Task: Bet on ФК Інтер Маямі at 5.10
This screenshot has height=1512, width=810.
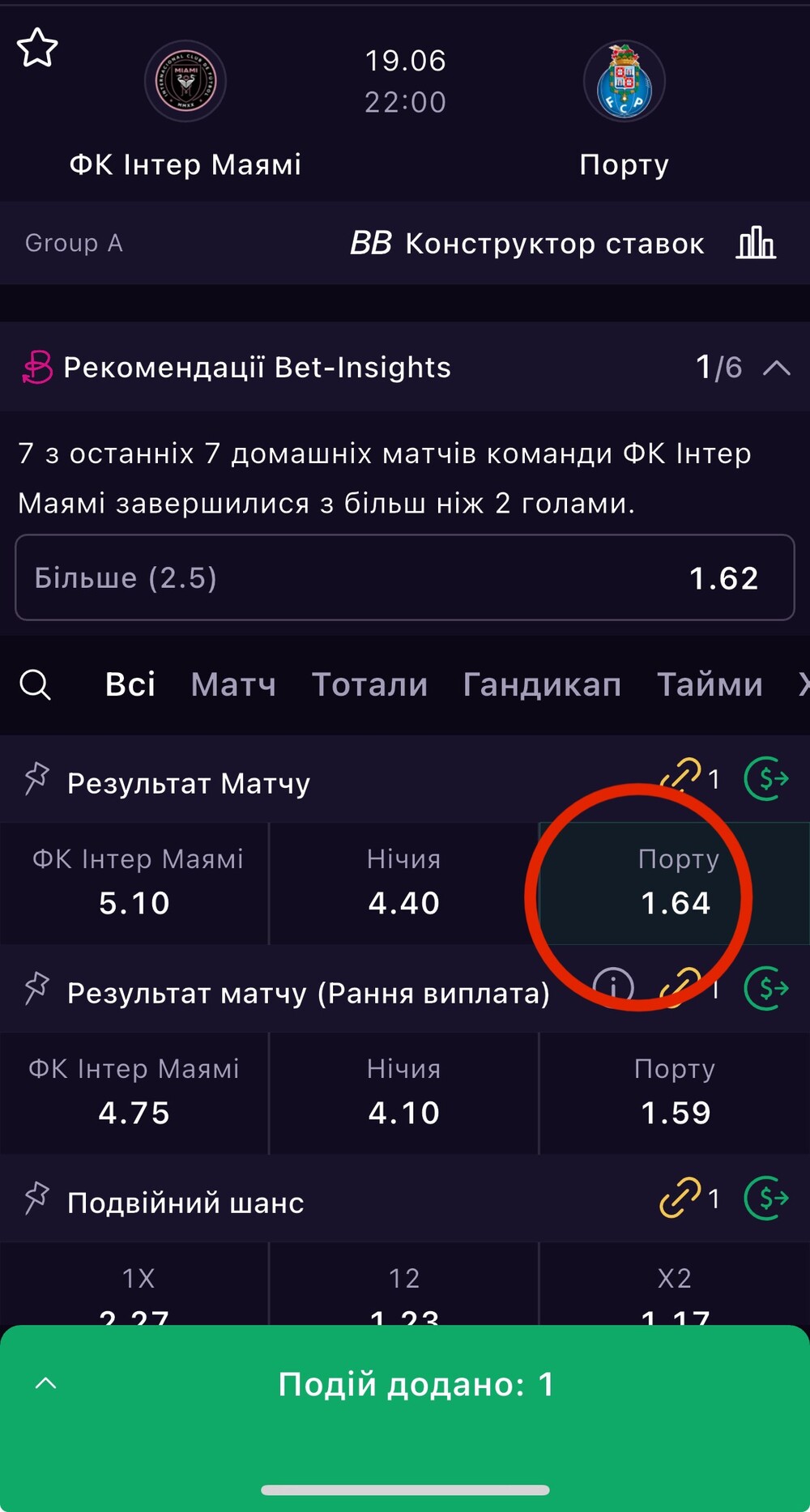Action: pos(134,884)
